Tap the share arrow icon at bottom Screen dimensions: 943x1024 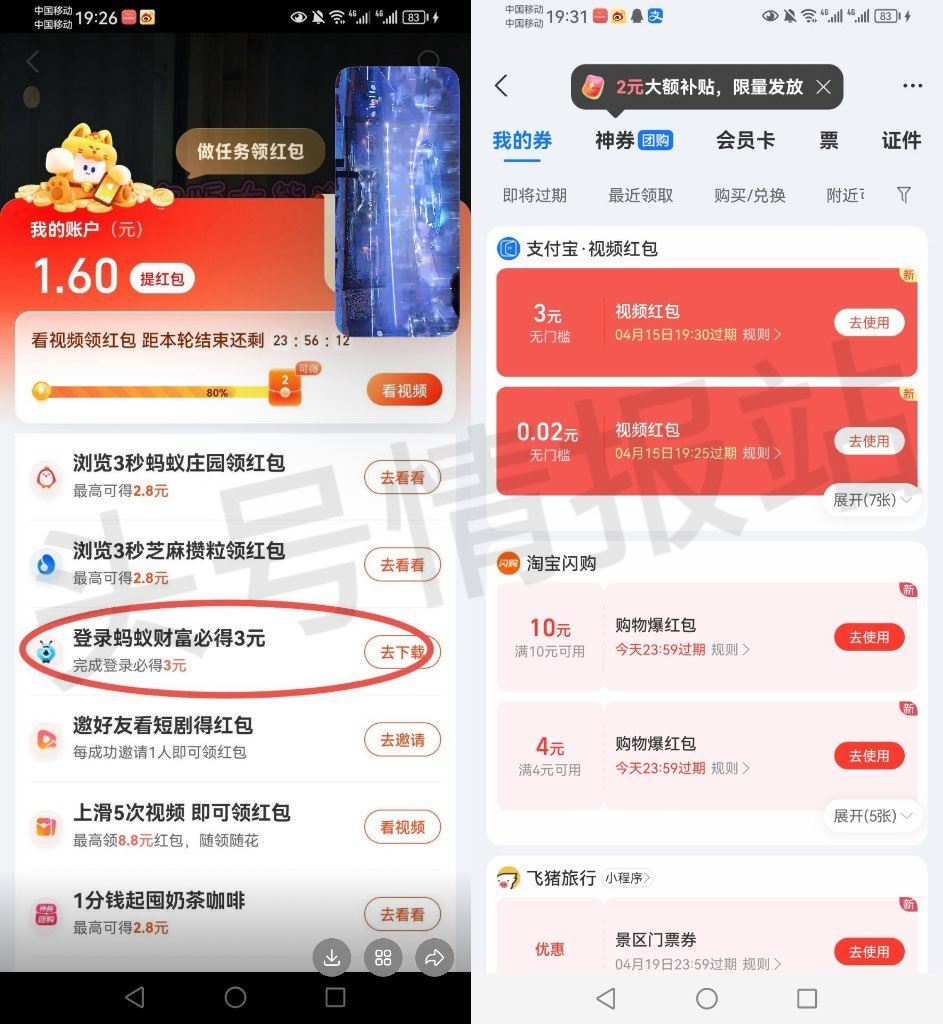(434, 958)
